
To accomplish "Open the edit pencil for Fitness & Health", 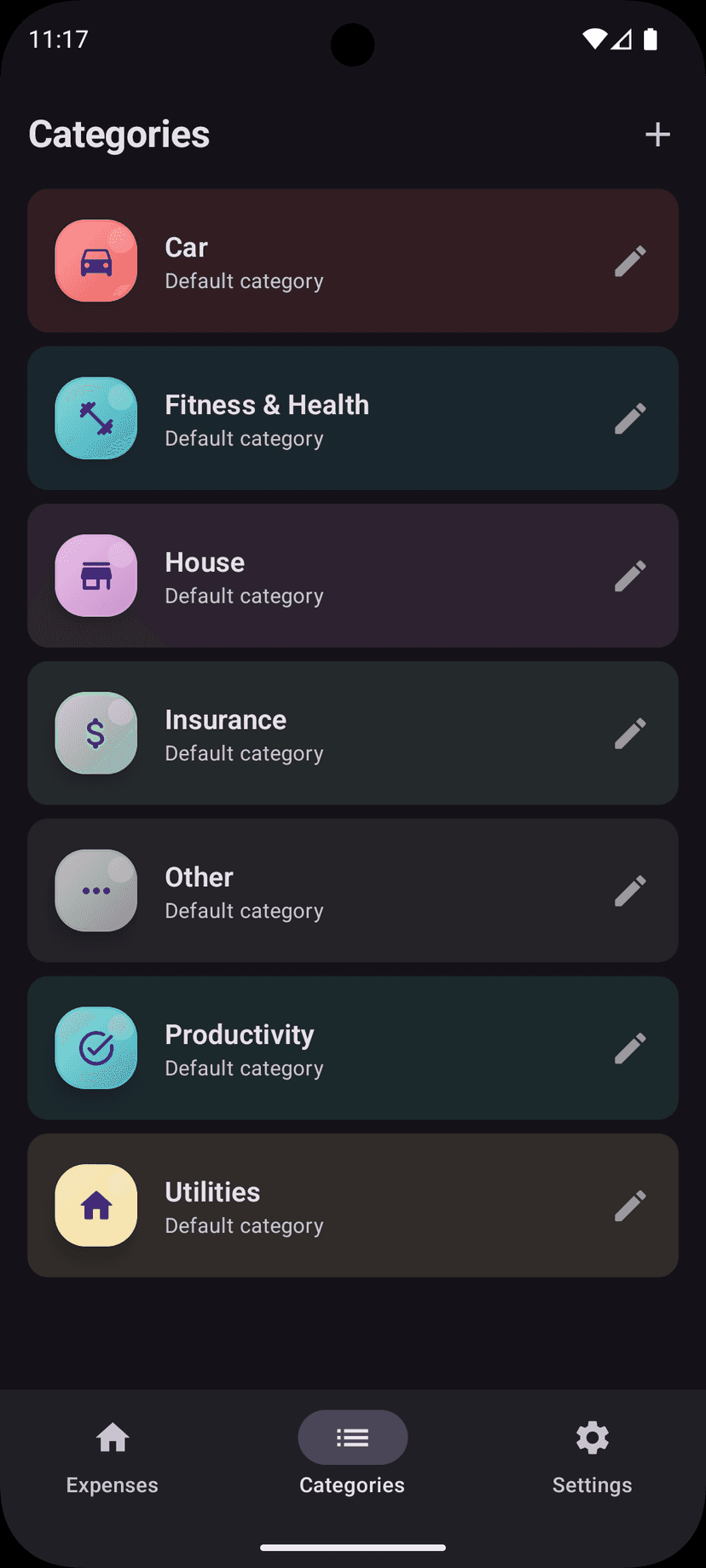I will 629,418.
